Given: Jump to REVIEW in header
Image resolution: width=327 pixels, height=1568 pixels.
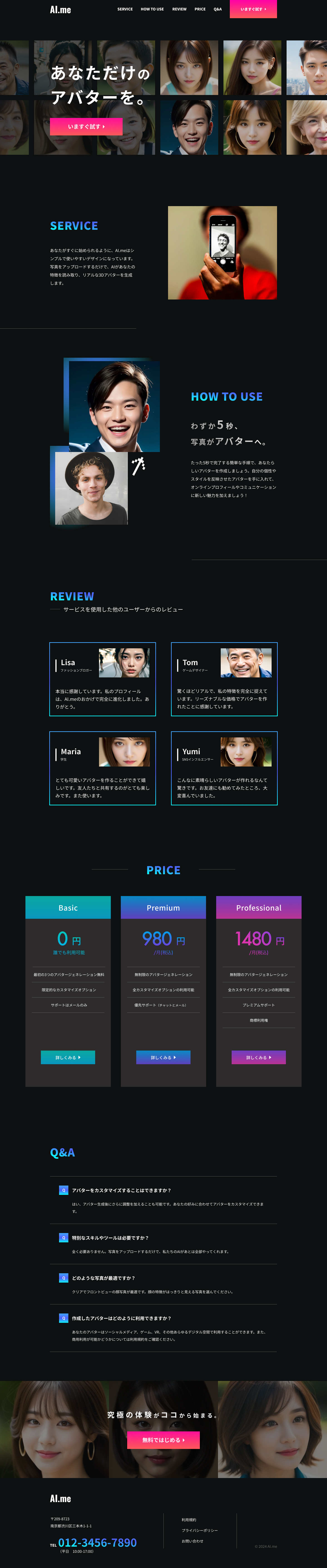Looking at the screenshot, I should [179, 9].
